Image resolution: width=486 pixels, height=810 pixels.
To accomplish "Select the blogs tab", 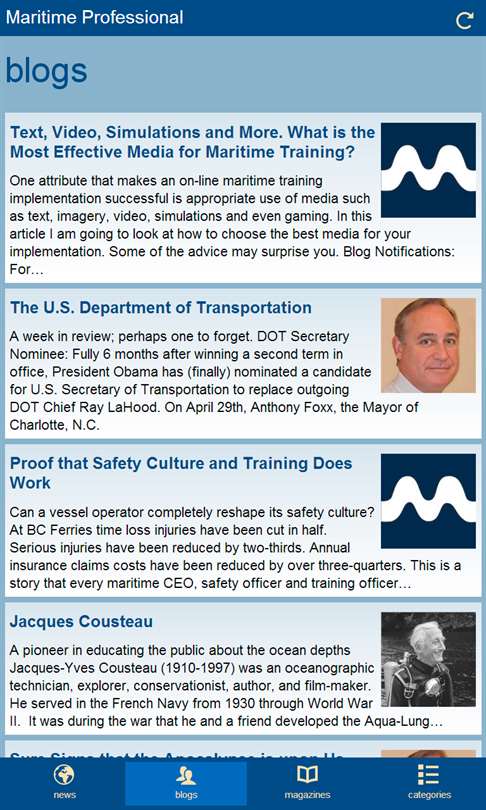I will (186, 782).
